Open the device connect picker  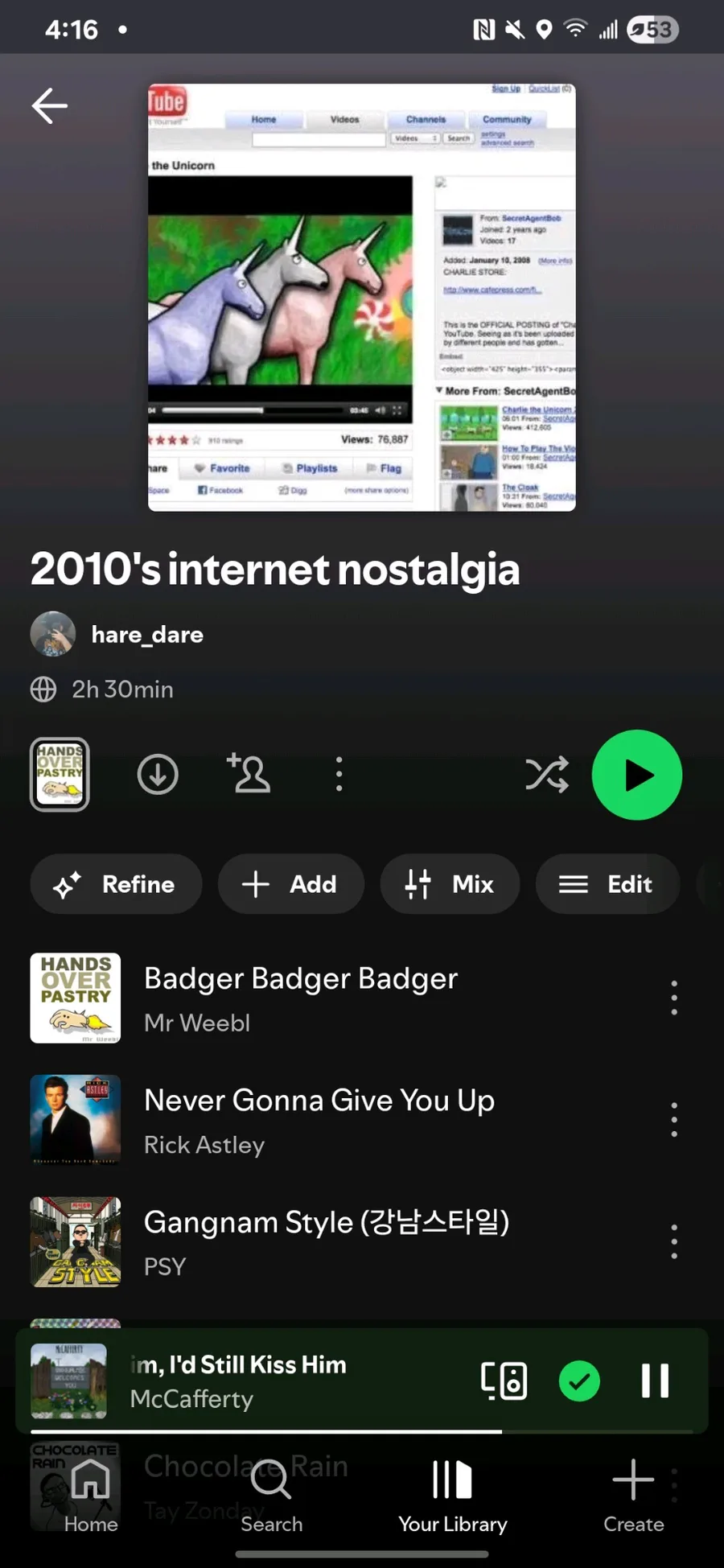[x=504, y=1381]
